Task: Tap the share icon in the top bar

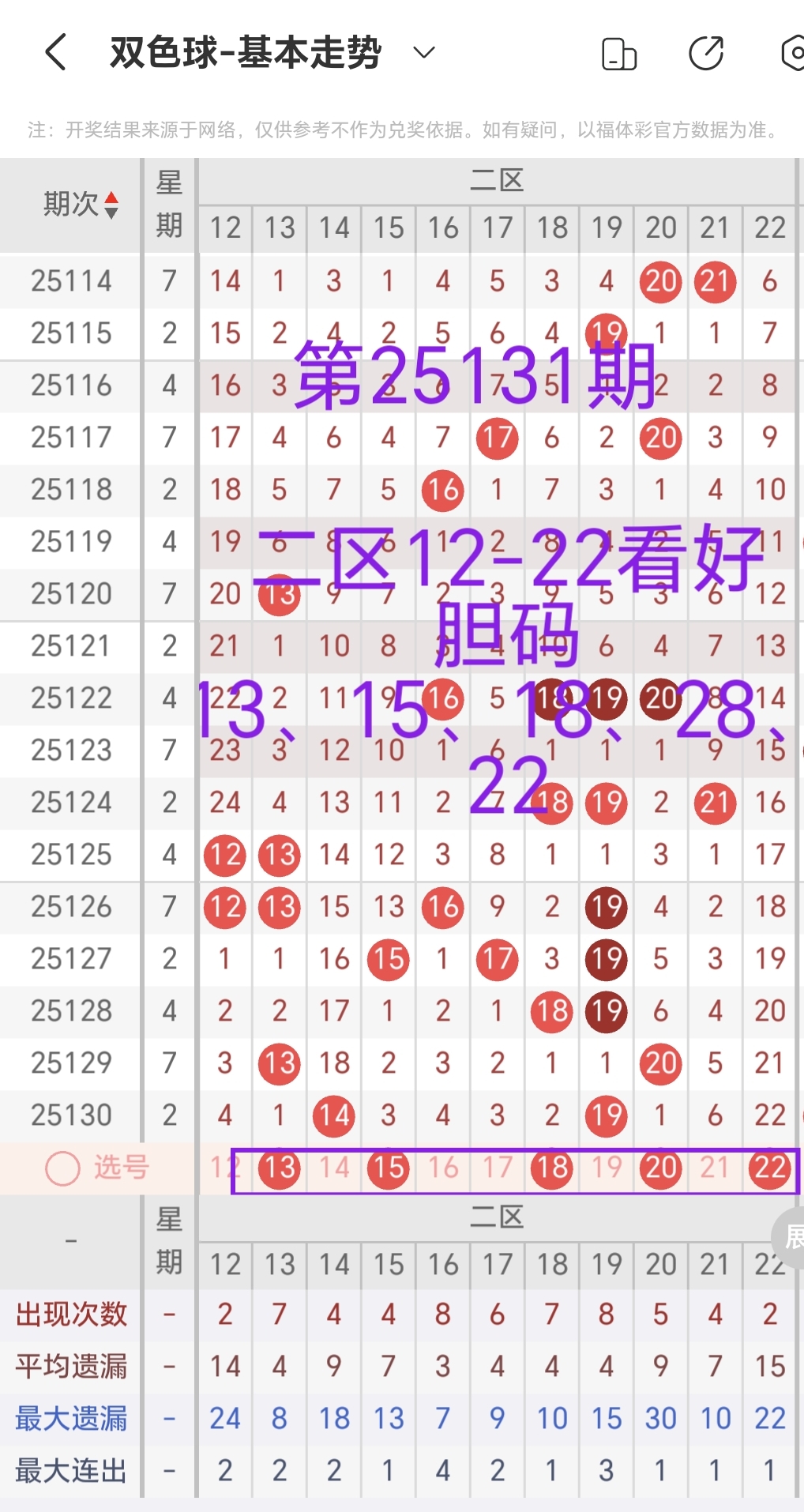Action: click(706, 52)
